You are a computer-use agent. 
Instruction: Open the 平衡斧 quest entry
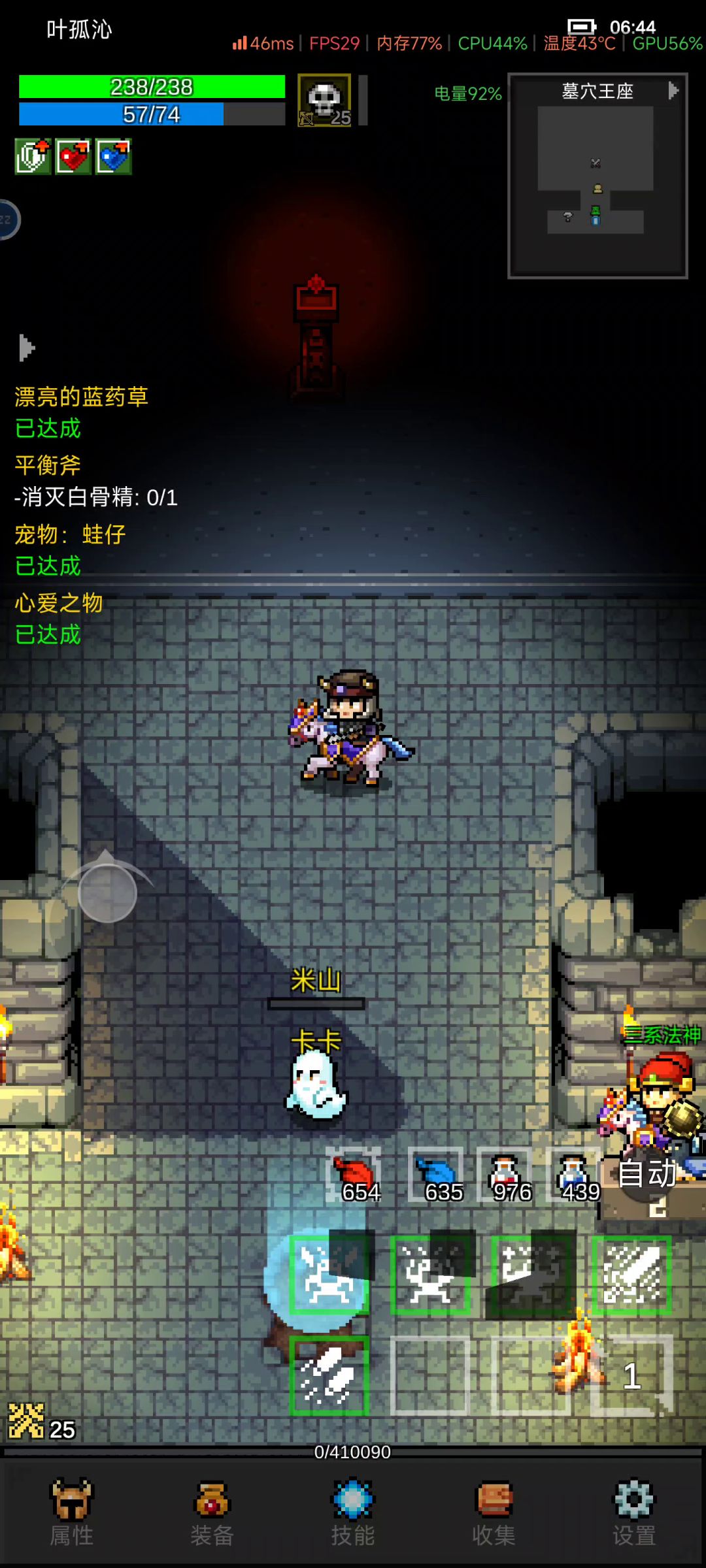48,465
